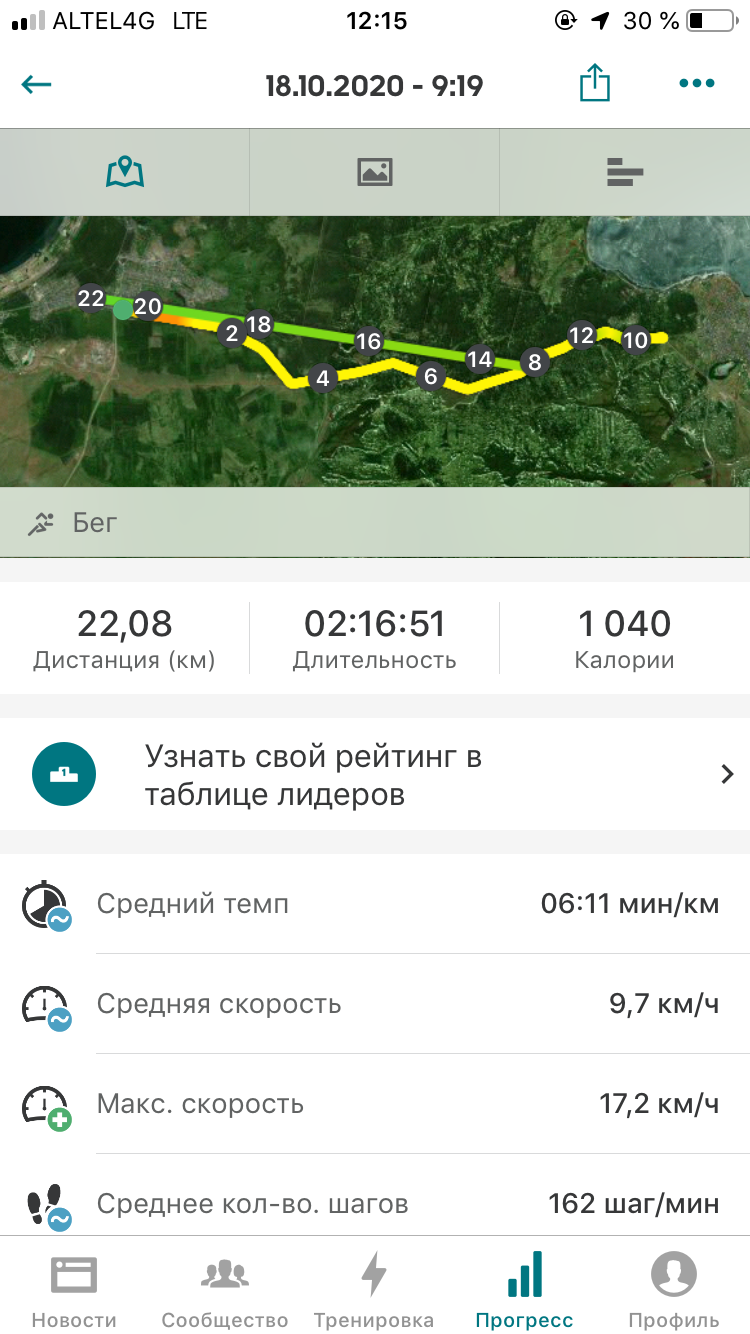This screenshot has width=750, height=1334.
Task: Go to the Тренировка tab
Action: click(374, 1290)
